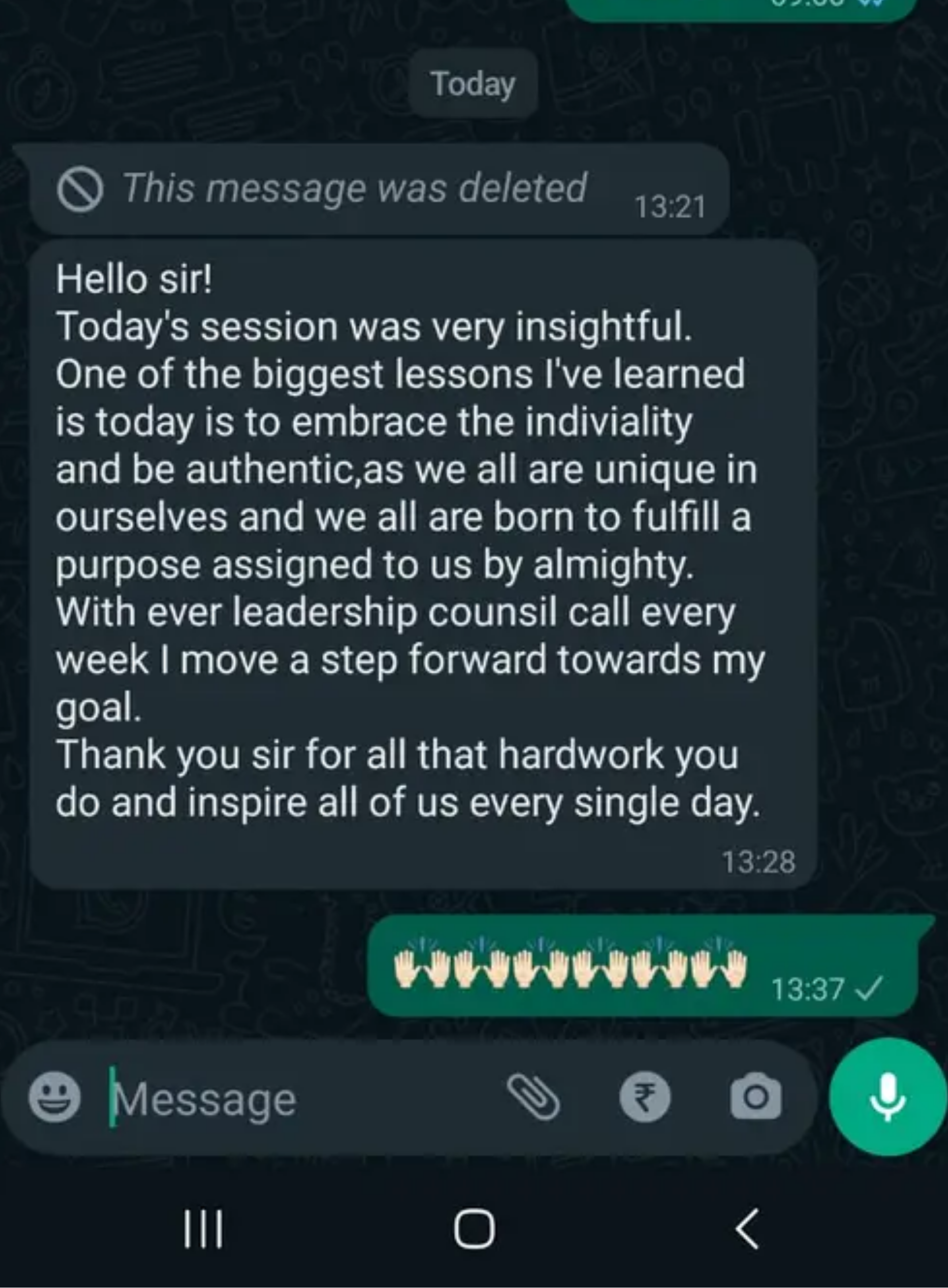Open the rupee payment option
948x1288 pixels.
click(x=645, y=1098)
